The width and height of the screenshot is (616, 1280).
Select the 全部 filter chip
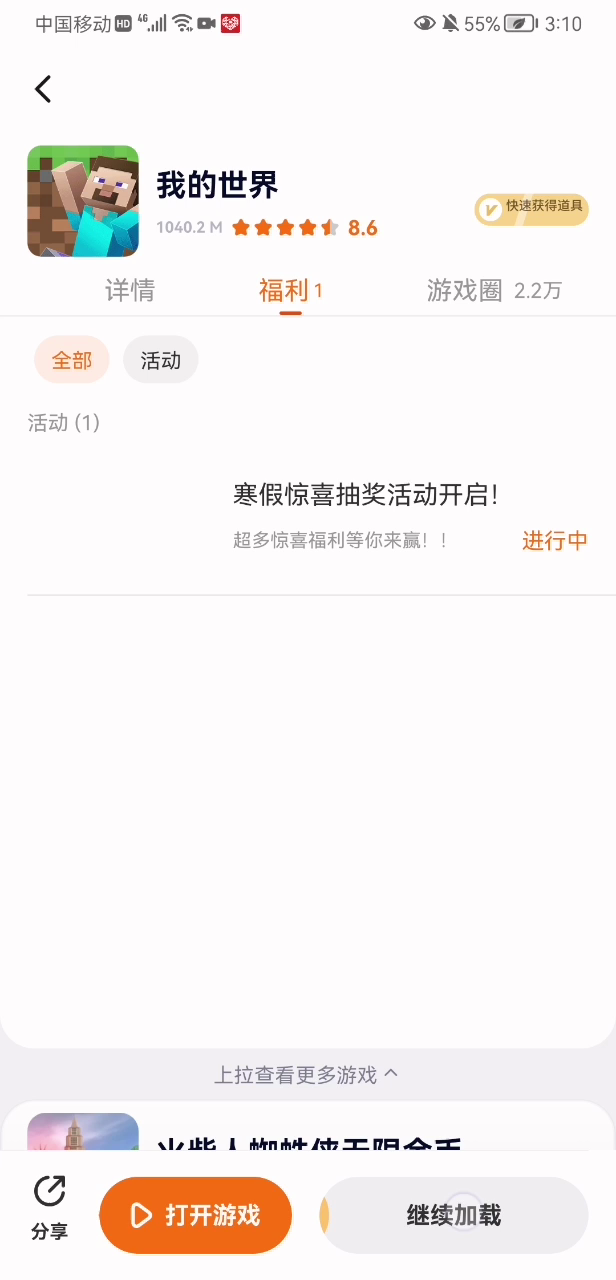point(72,360)
